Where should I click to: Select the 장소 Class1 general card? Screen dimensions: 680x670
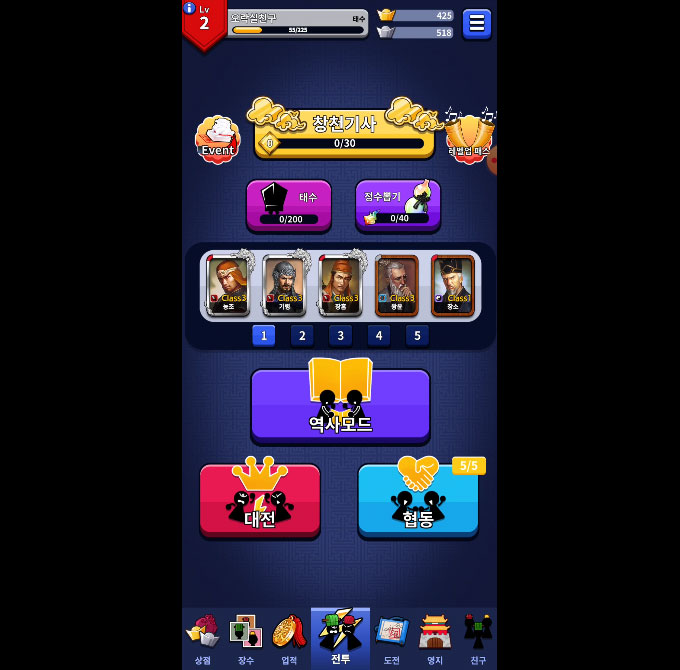[453, 284]
